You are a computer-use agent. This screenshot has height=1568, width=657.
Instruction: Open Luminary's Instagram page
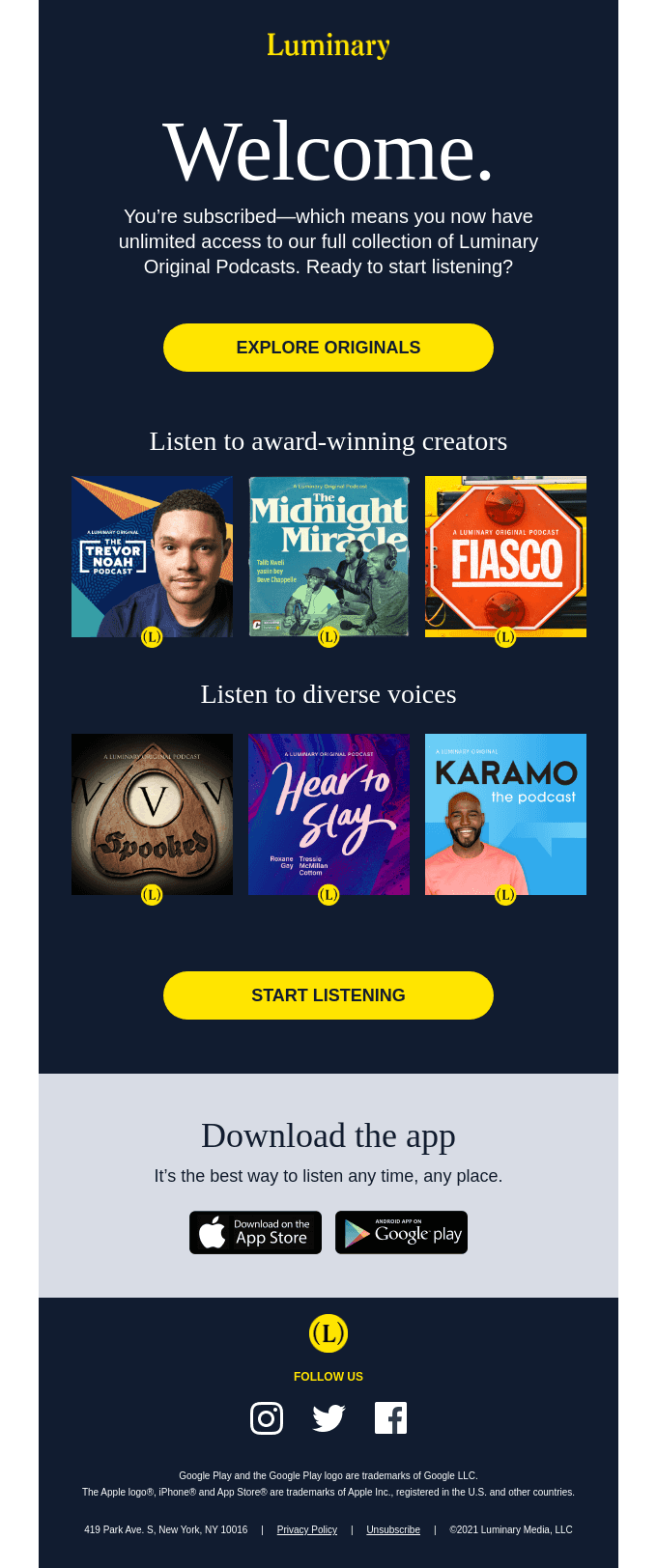267,1418
